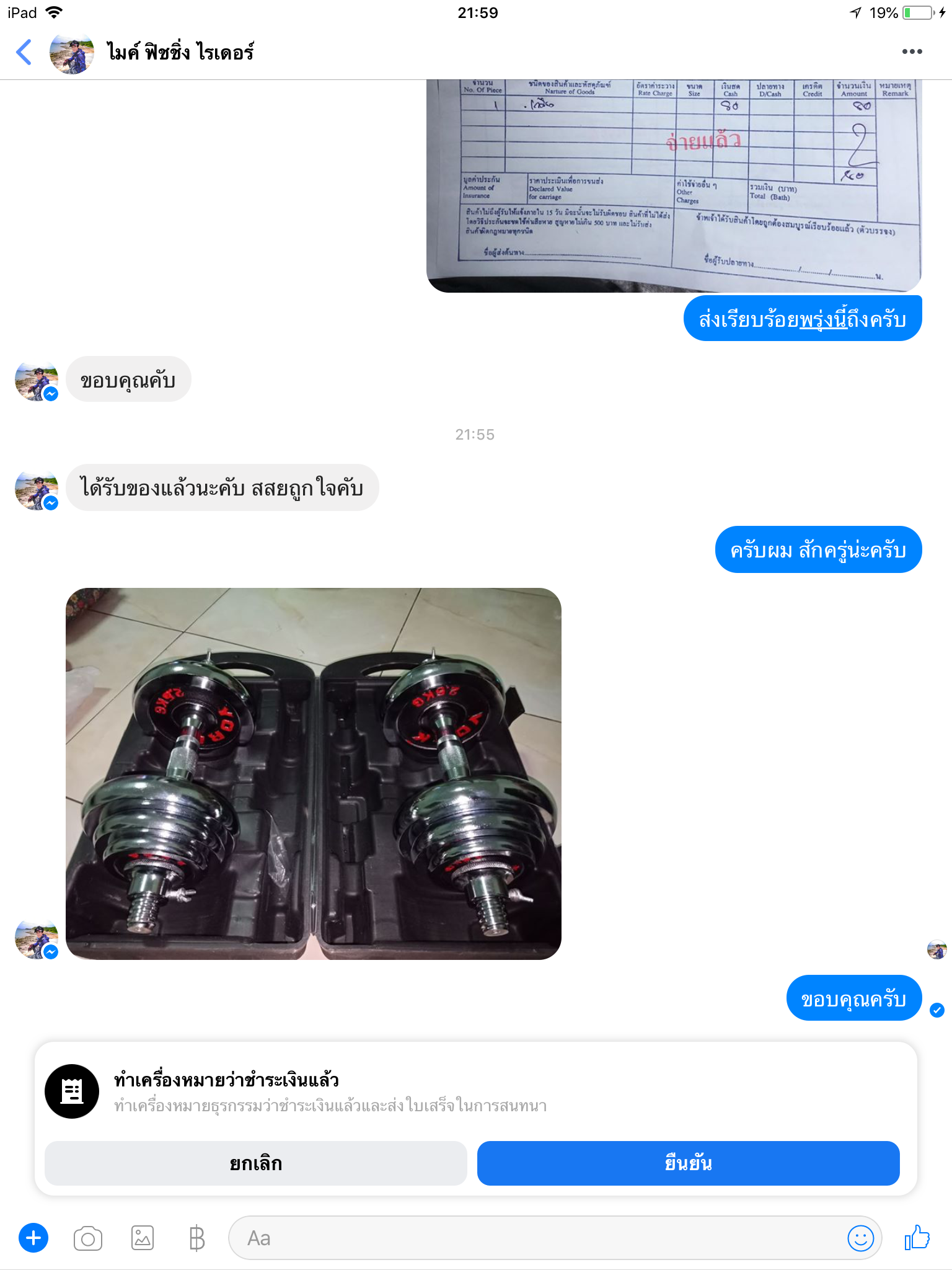952x1270 pixels.
Task: Confirm marking as paid with ยืนยัน
Action: click(x=688, y=1163)
